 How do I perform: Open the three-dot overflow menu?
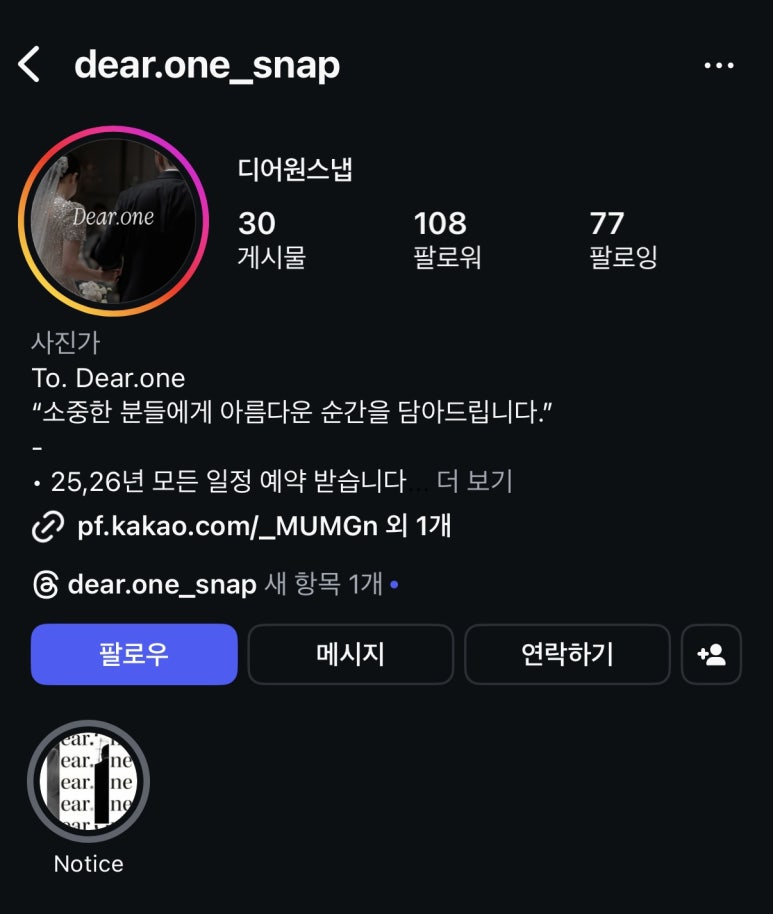coord(719,66)
